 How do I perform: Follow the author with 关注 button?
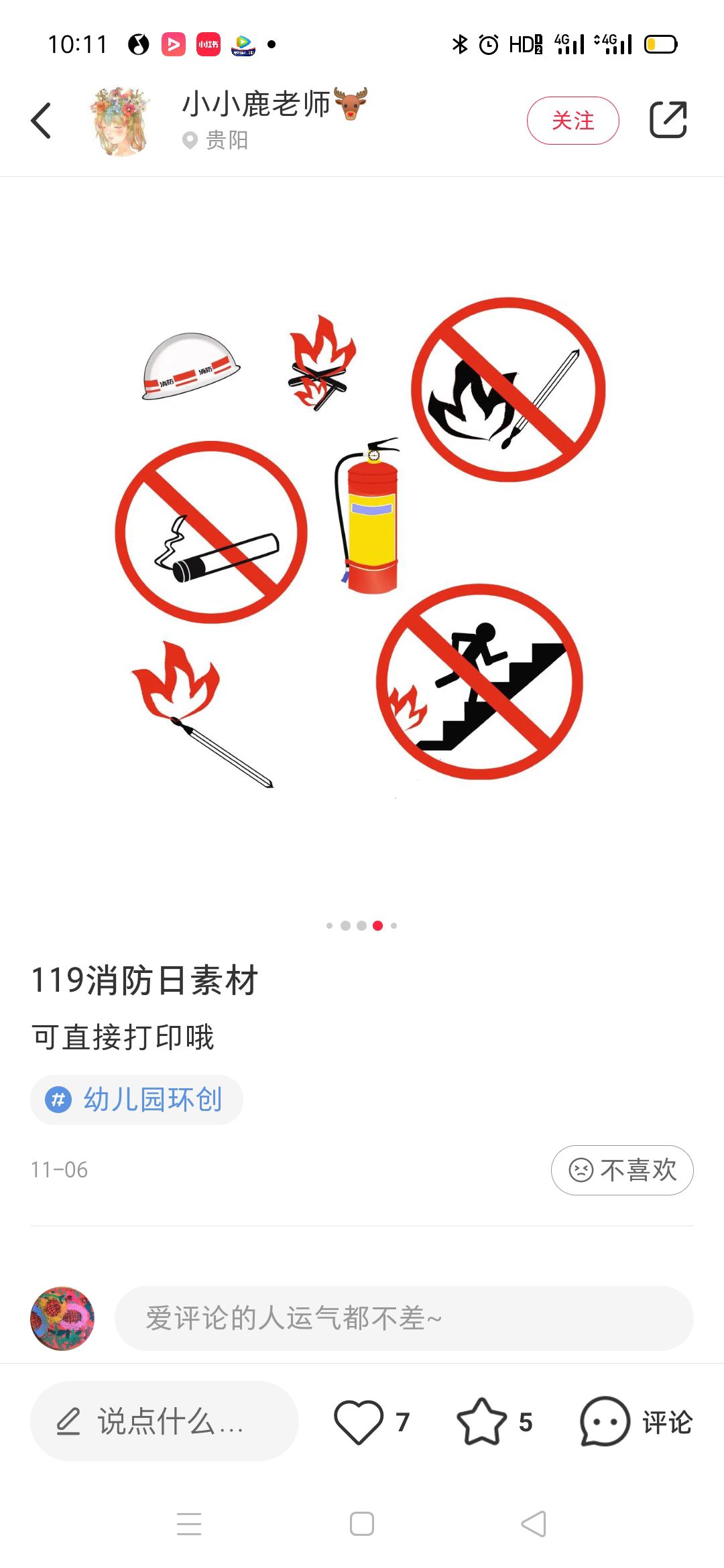(x=572, y=121)
